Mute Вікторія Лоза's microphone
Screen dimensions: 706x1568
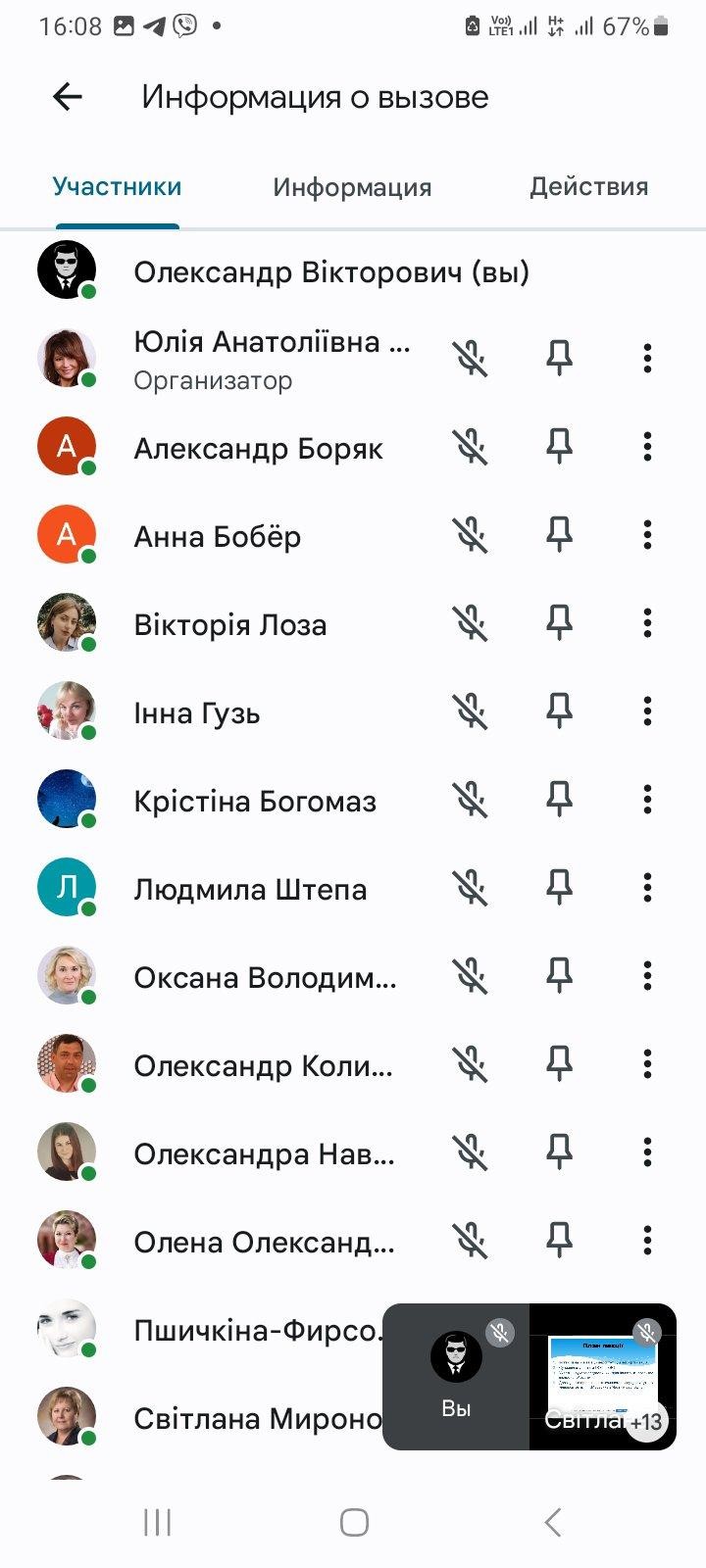click(x=471, y=623)
